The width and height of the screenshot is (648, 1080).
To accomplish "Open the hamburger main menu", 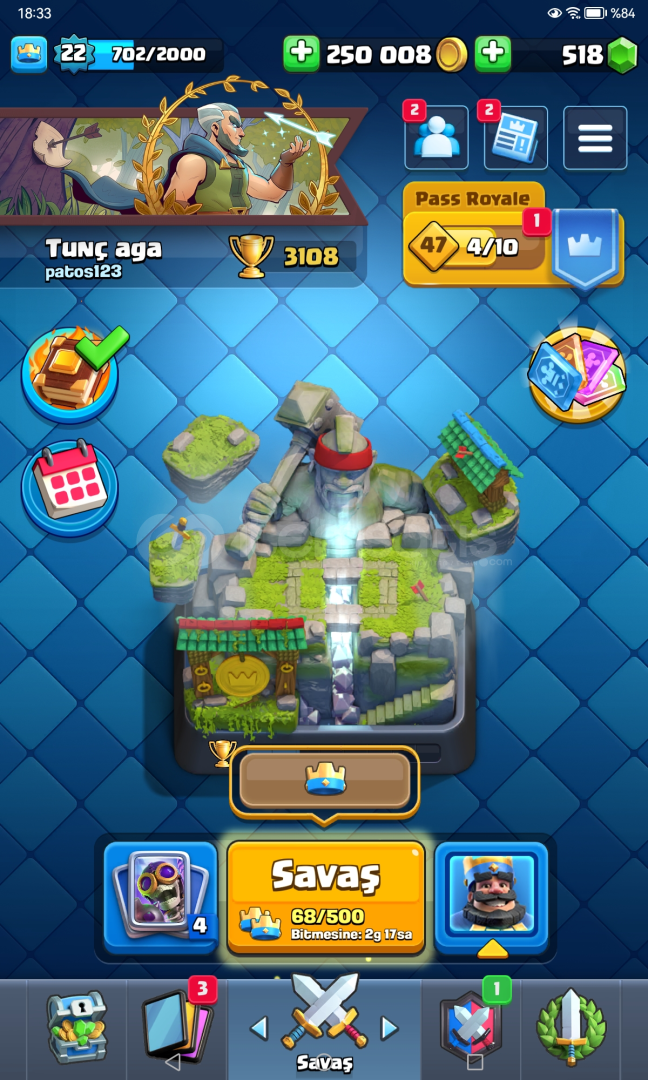I will [x=595, y=138].
